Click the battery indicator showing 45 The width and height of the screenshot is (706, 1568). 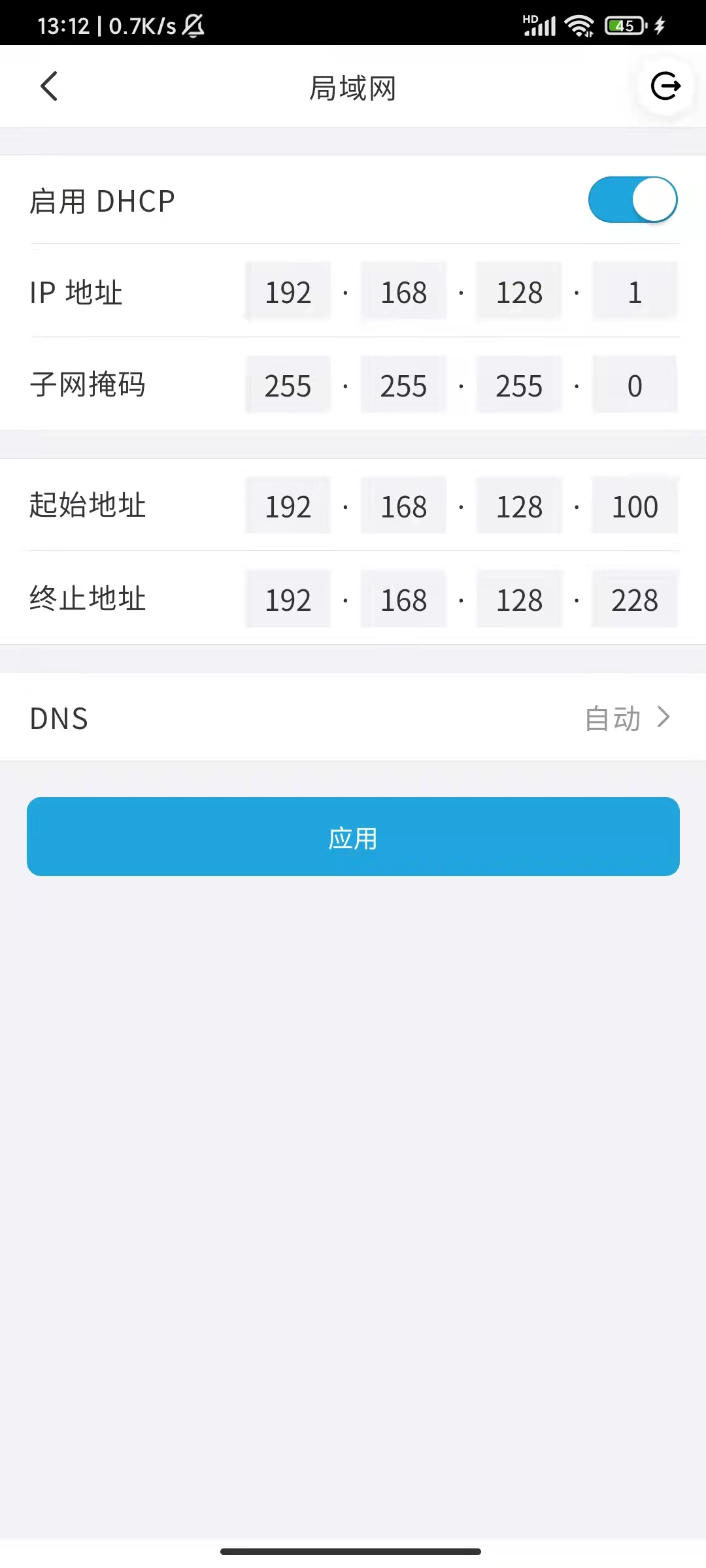(x=623, y=25)
